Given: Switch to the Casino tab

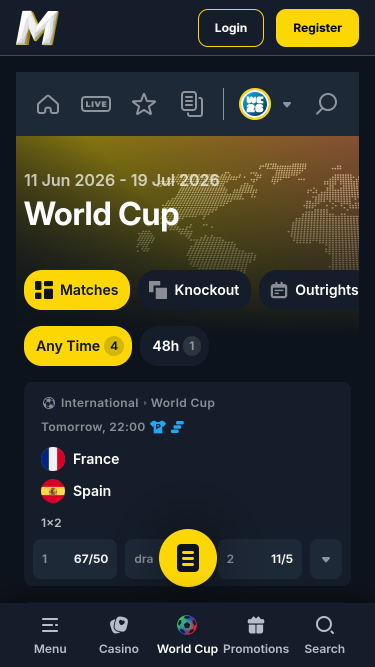Looking at the screenshot, I should pyautogui.click(x=119, y=636).
